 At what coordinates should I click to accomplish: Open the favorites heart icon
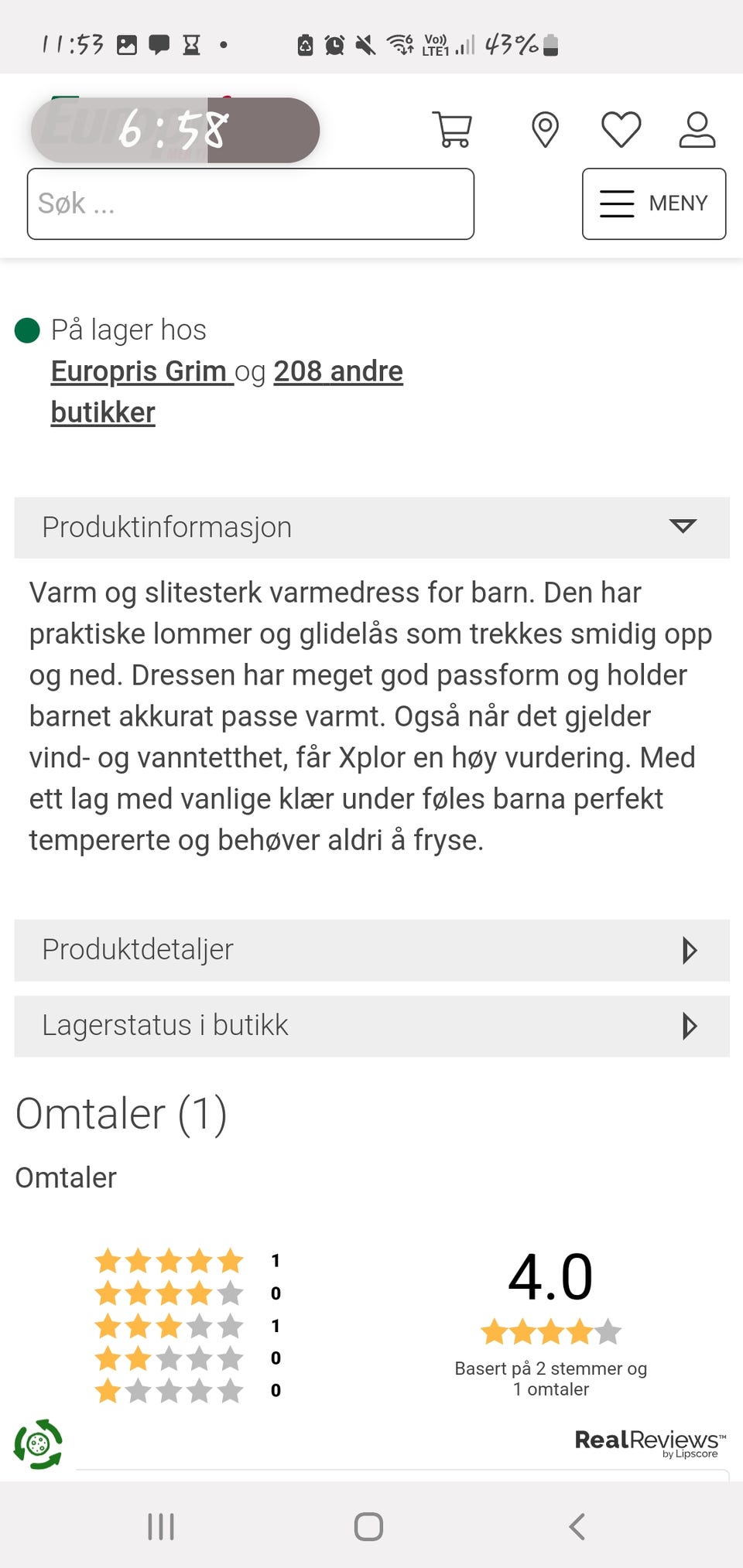(620, 129)
